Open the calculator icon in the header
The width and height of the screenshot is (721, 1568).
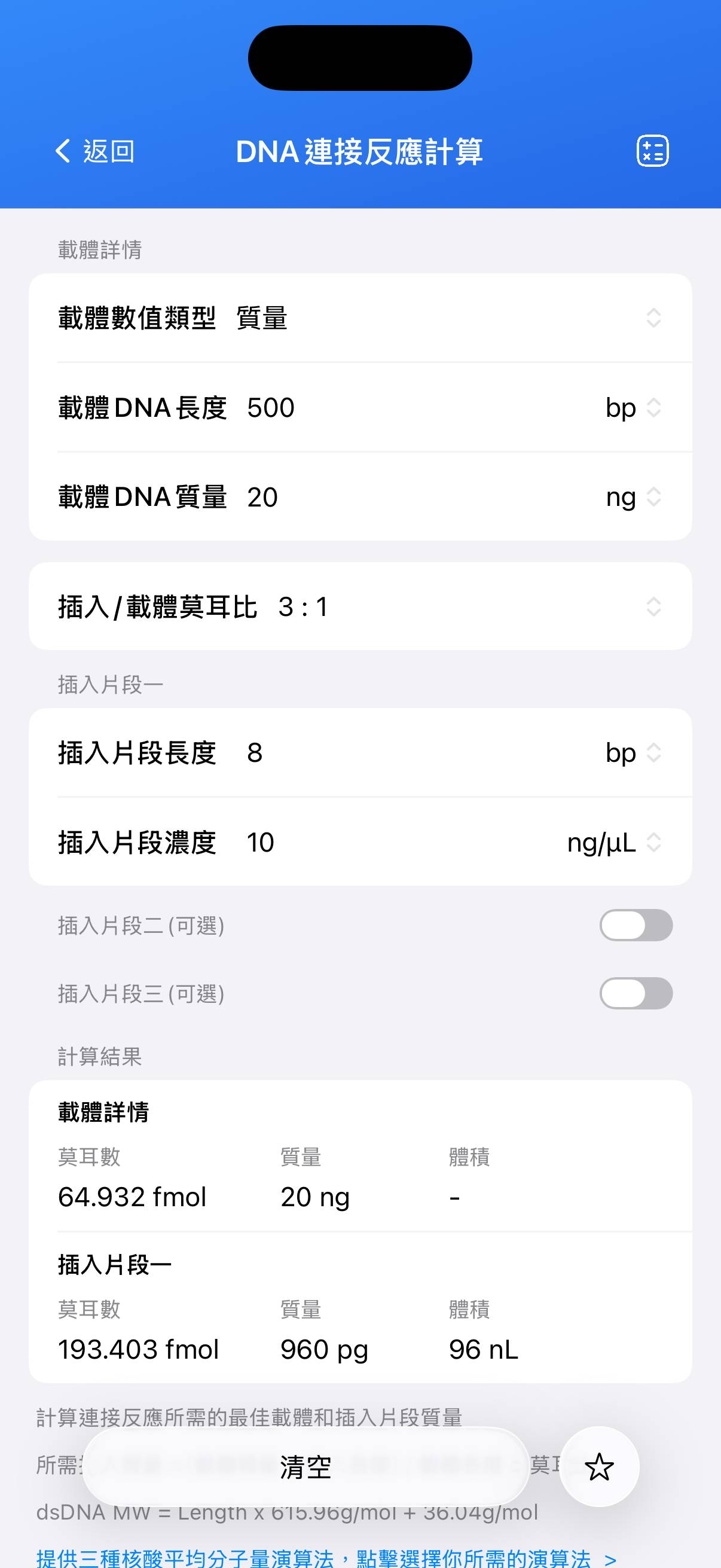652,151
